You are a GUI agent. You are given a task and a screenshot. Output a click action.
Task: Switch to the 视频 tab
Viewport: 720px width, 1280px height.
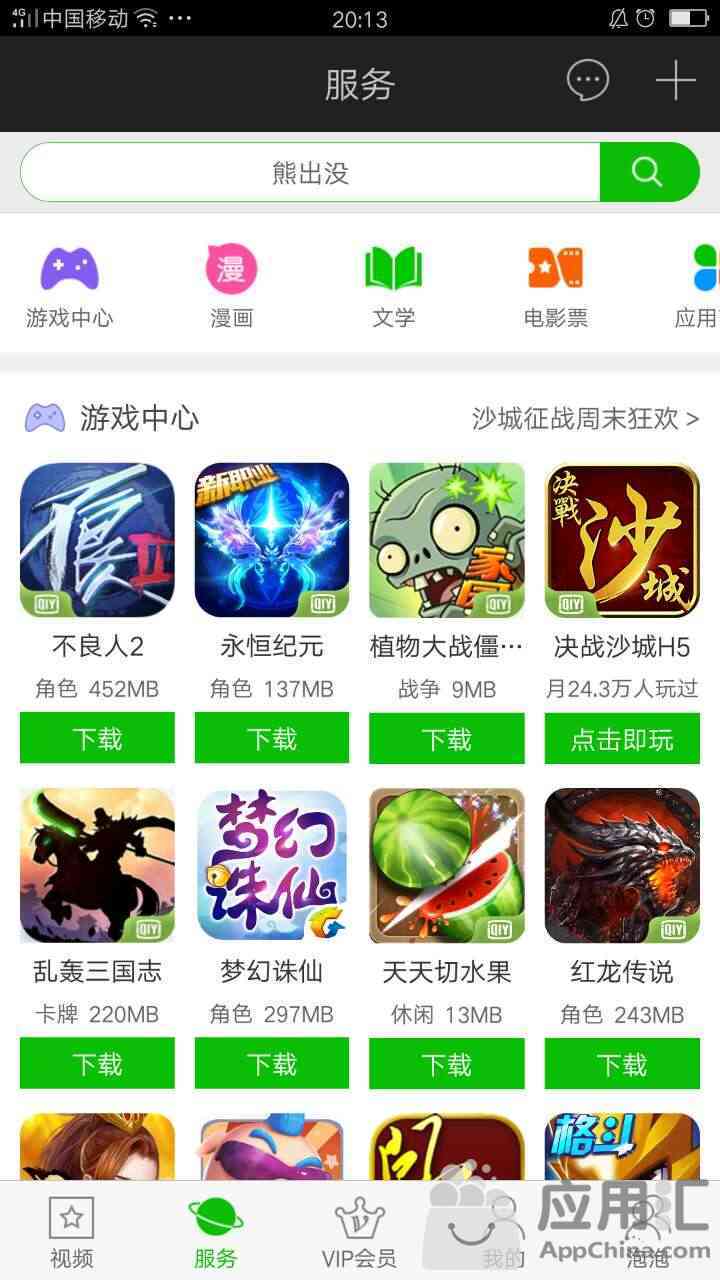pos(71,1232)
